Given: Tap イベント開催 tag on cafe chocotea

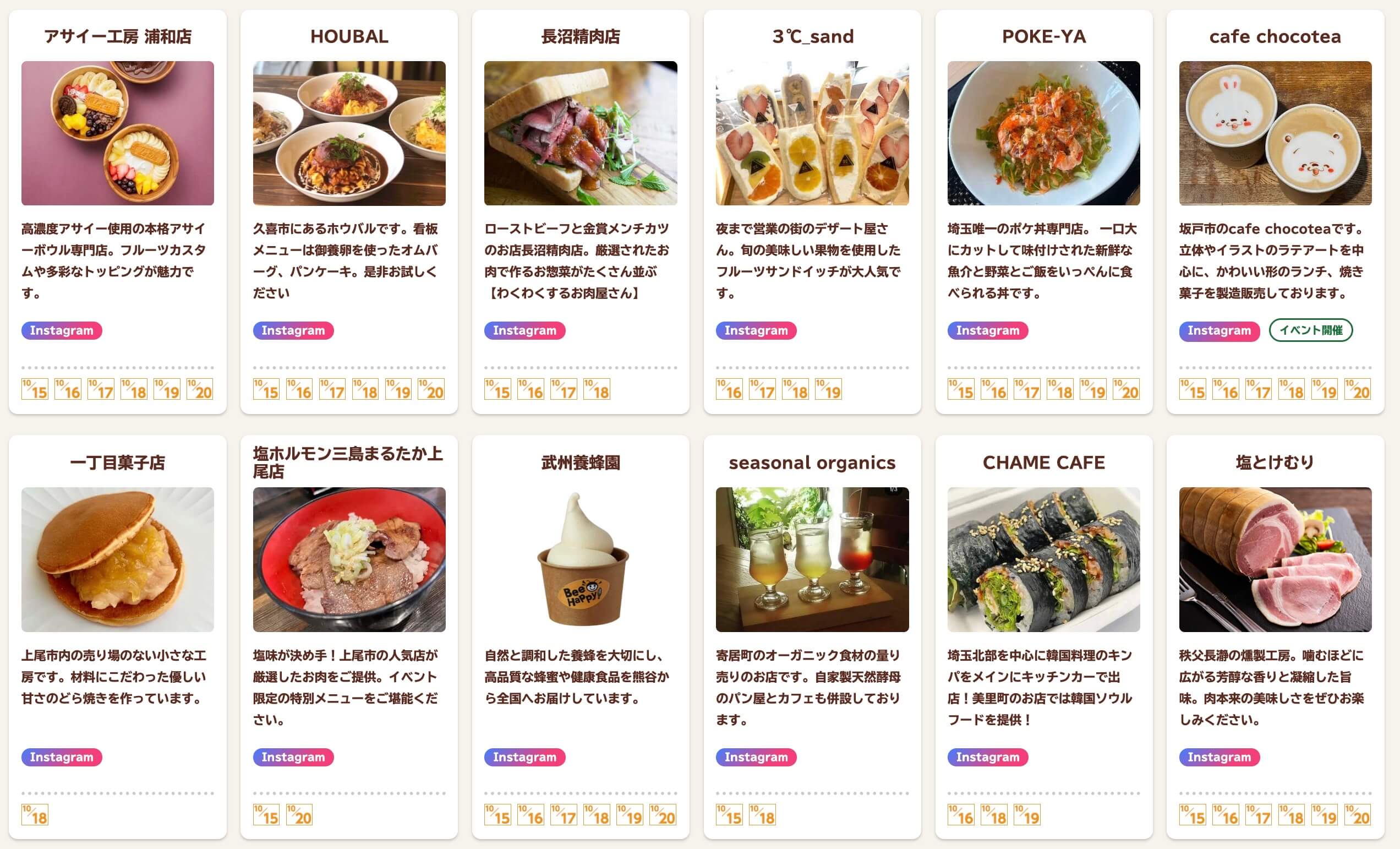Looking at the screenshot, I should pos(1310,330).
